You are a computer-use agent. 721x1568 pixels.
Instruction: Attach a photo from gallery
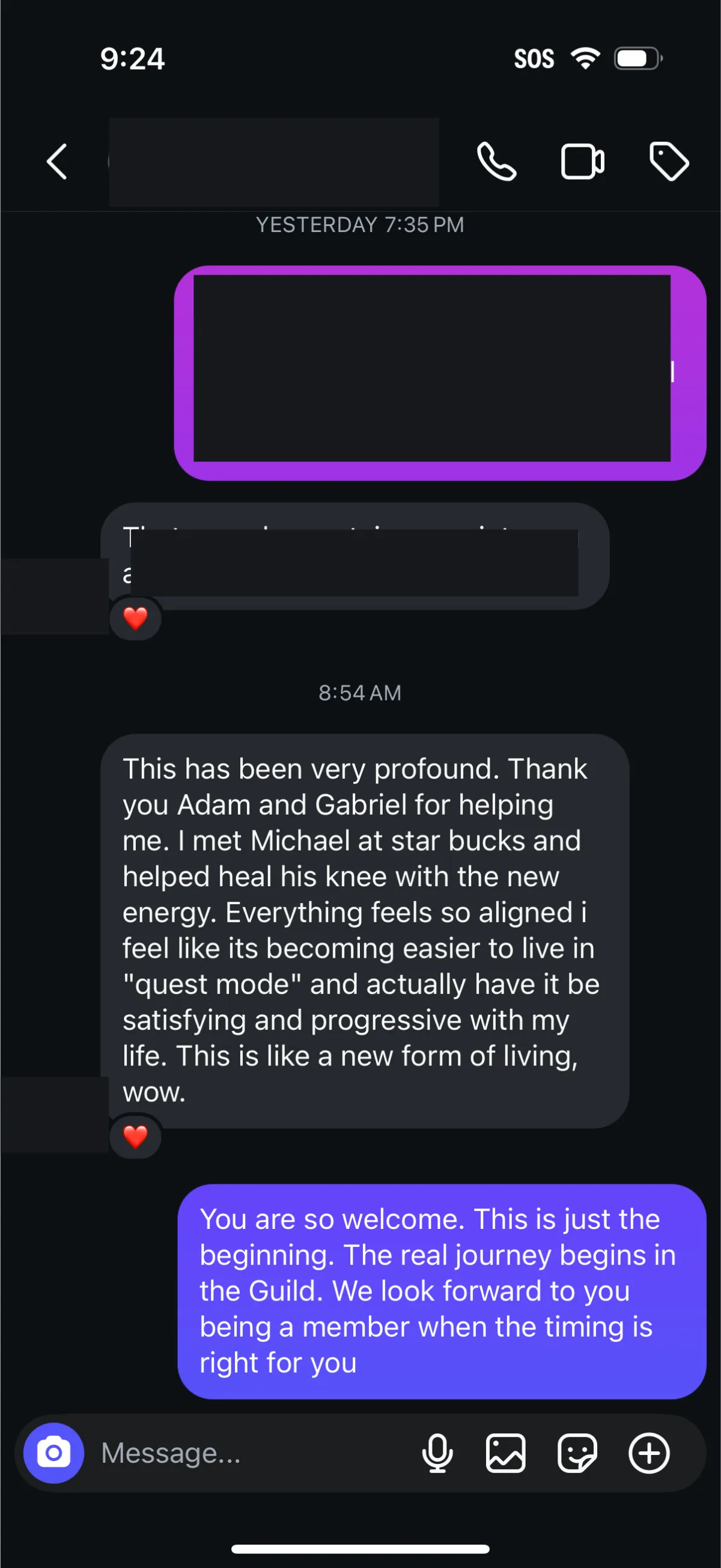coord(506,1453)
